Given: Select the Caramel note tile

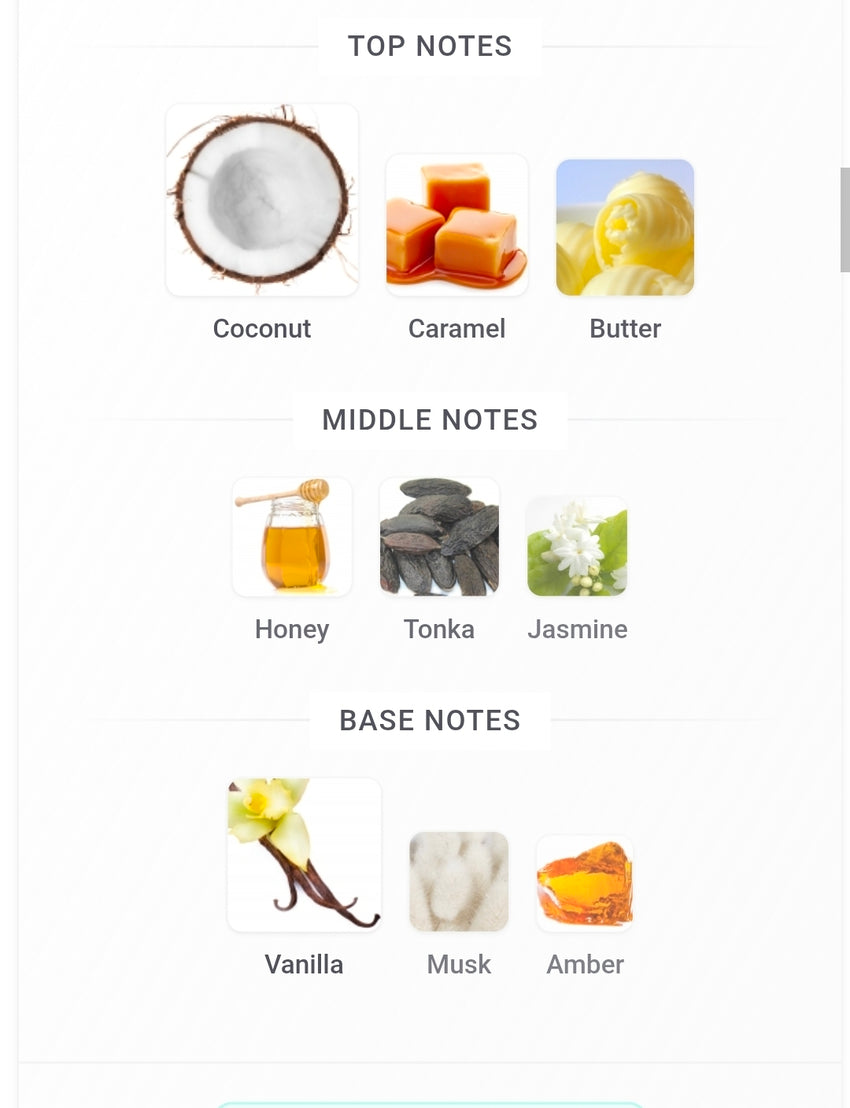Looking at the screenshot, I should click(457, 225).
